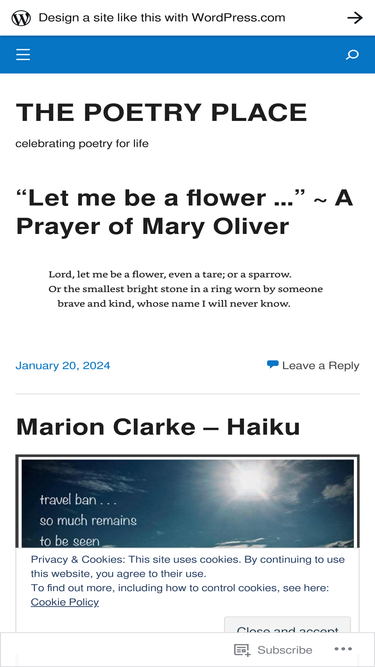Tap the WordPress.com design banner arrow
The image size is (375, 667).
click(x=355, y=17)
